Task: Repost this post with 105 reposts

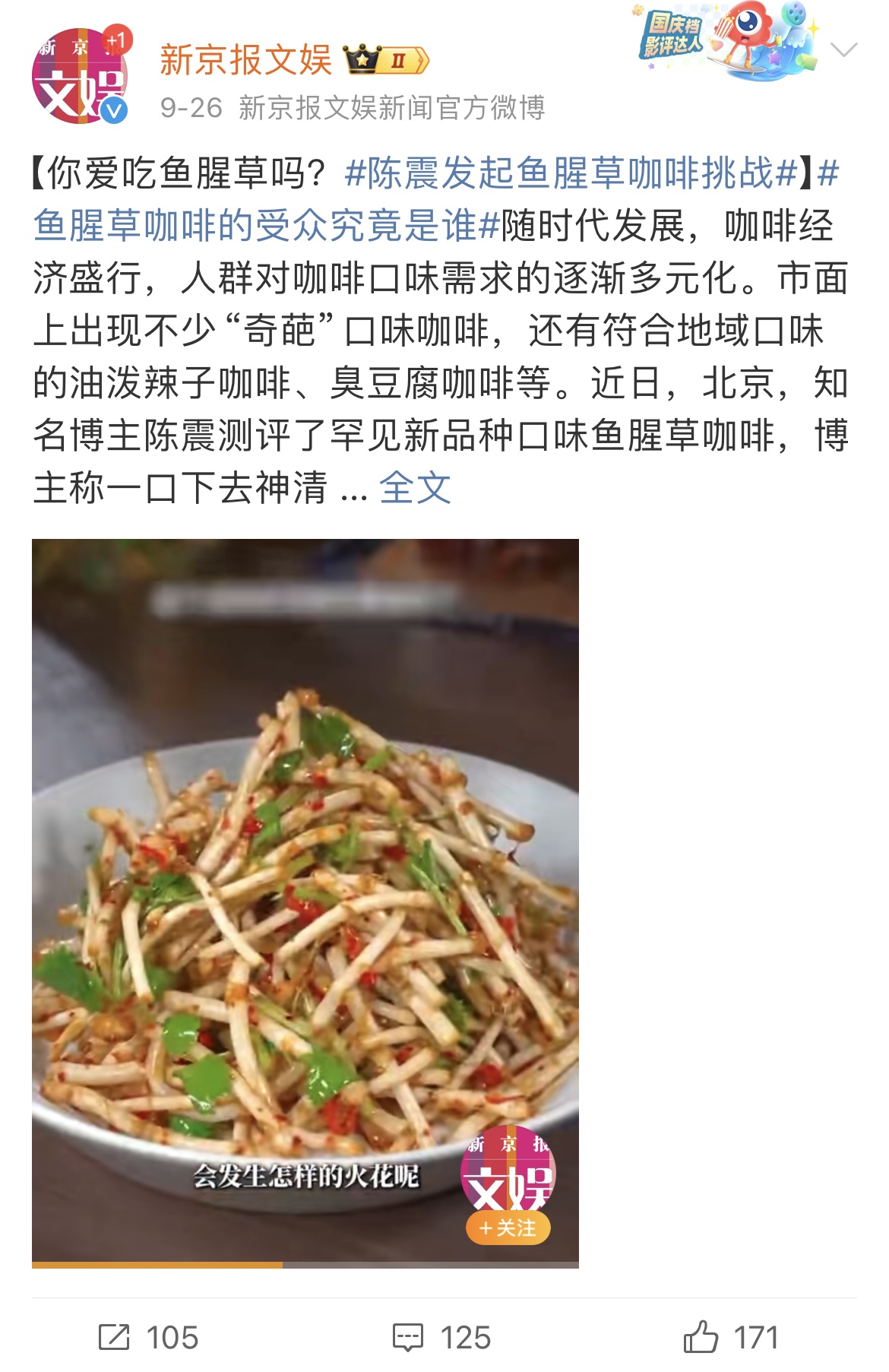Action: pos(148,1337)
